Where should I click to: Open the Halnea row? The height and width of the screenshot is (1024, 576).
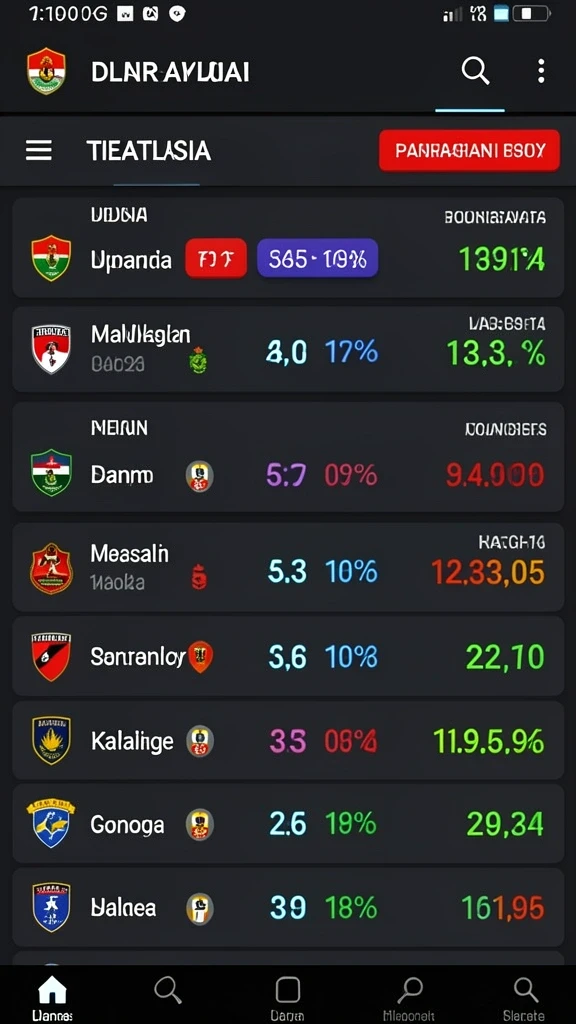coord(288,907)
